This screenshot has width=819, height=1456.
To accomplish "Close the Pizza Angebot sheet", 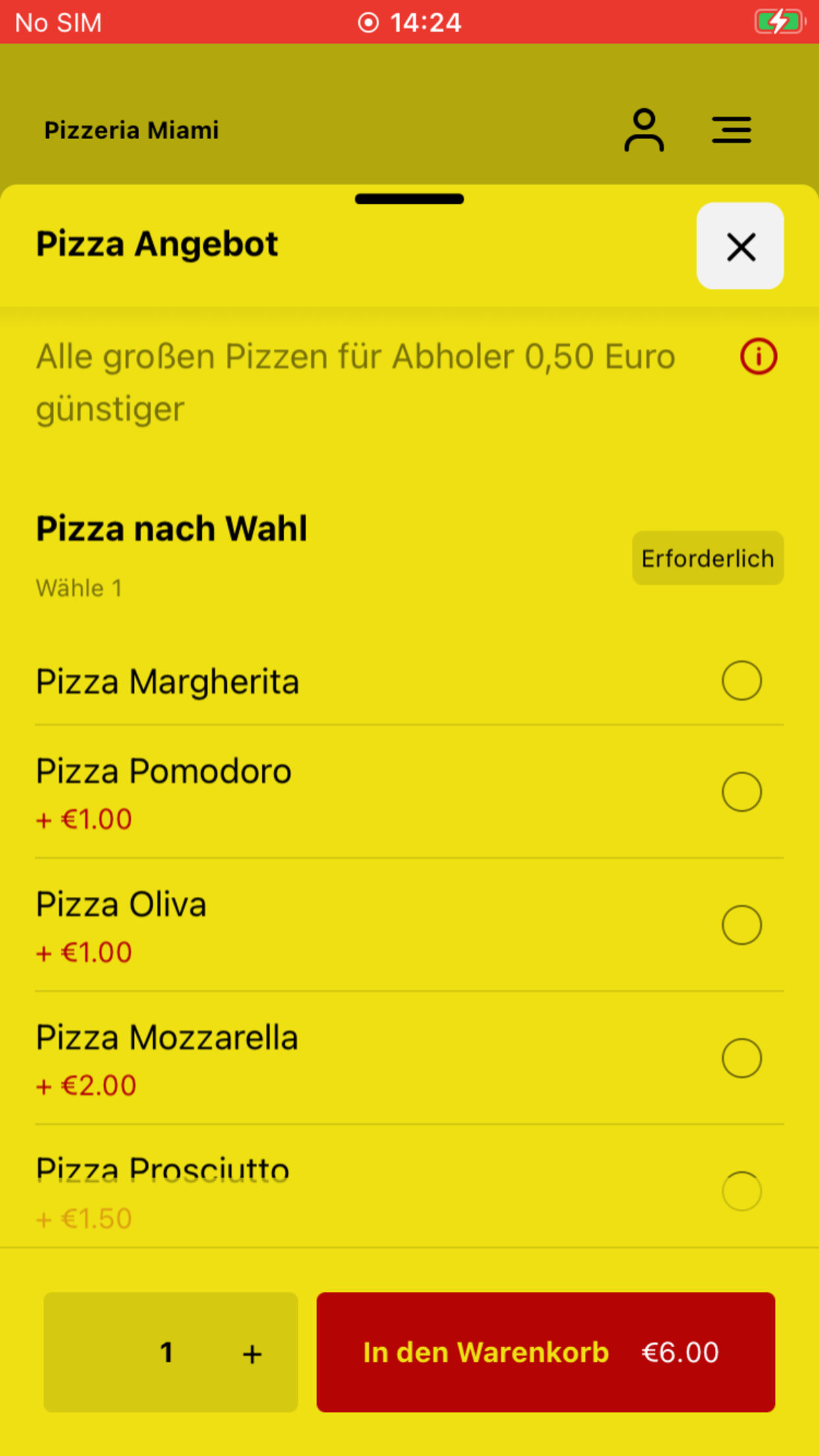I will click(740, 246).
